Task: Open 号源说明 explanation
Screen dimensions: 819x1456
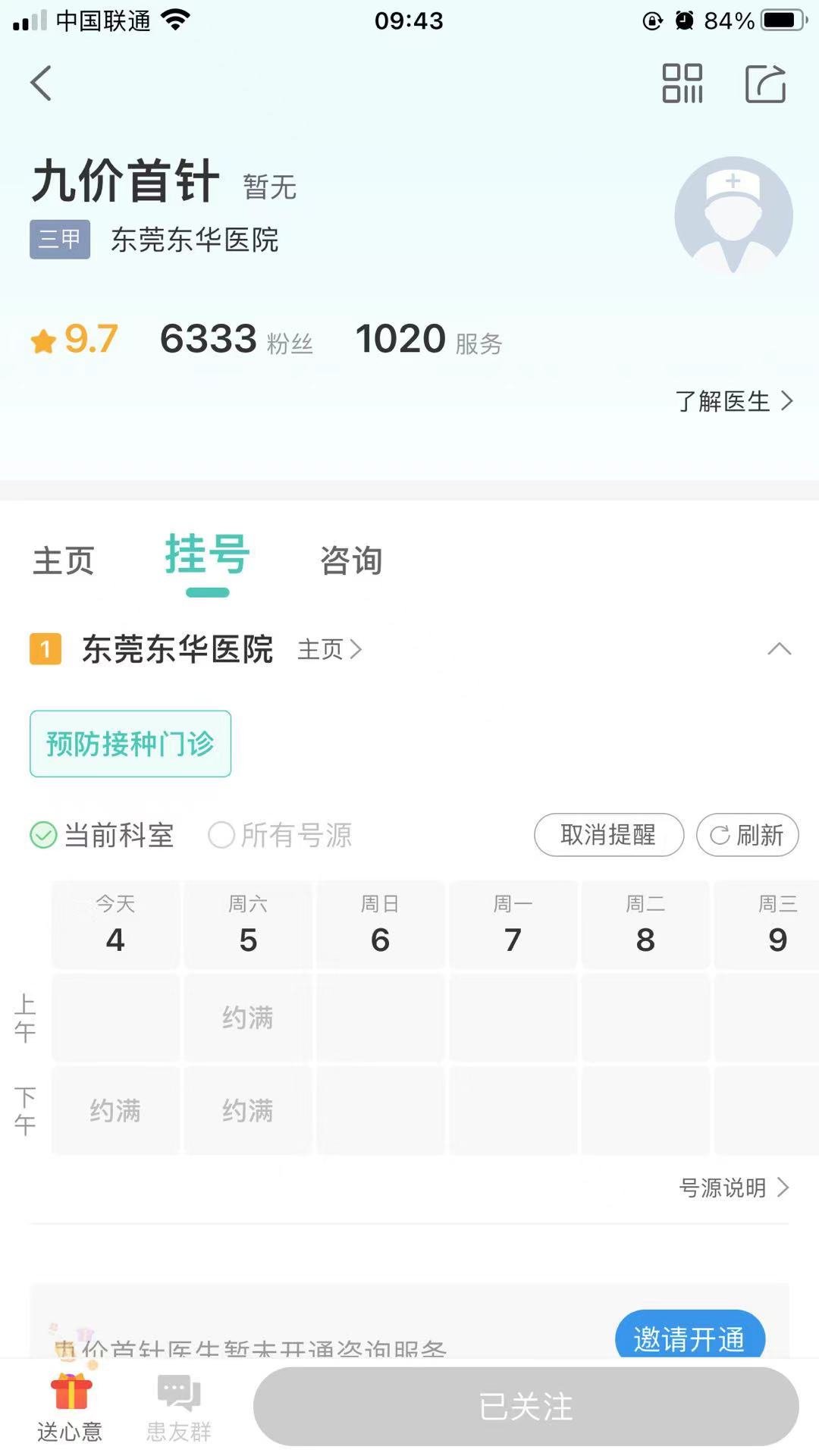Action: pos(733,1188)
